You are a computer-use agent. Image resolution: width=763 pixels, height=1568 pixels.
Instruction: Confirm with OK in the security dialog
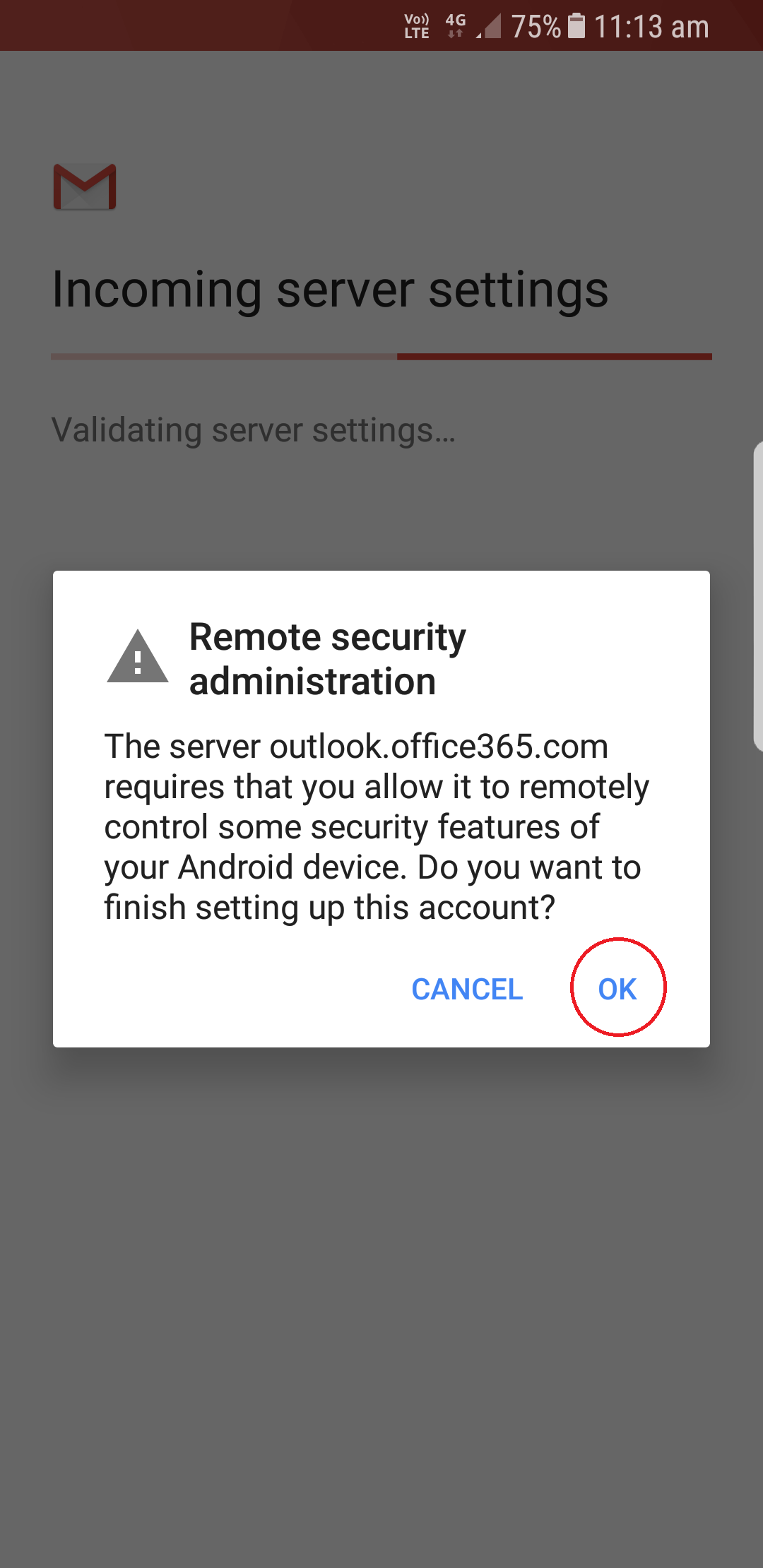pos(617,989)
